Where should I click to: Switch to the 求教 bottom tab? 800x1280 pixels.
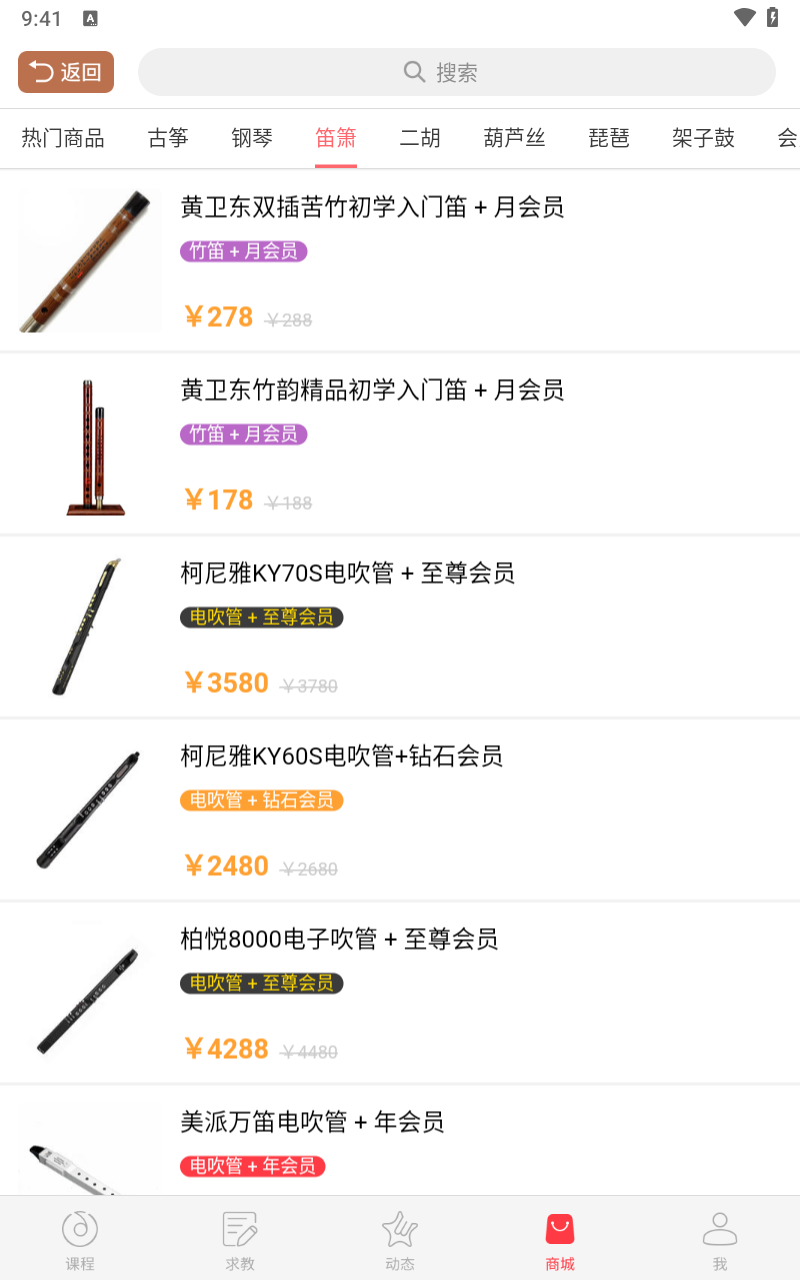pyautogui.click(x=240, y=1240)
